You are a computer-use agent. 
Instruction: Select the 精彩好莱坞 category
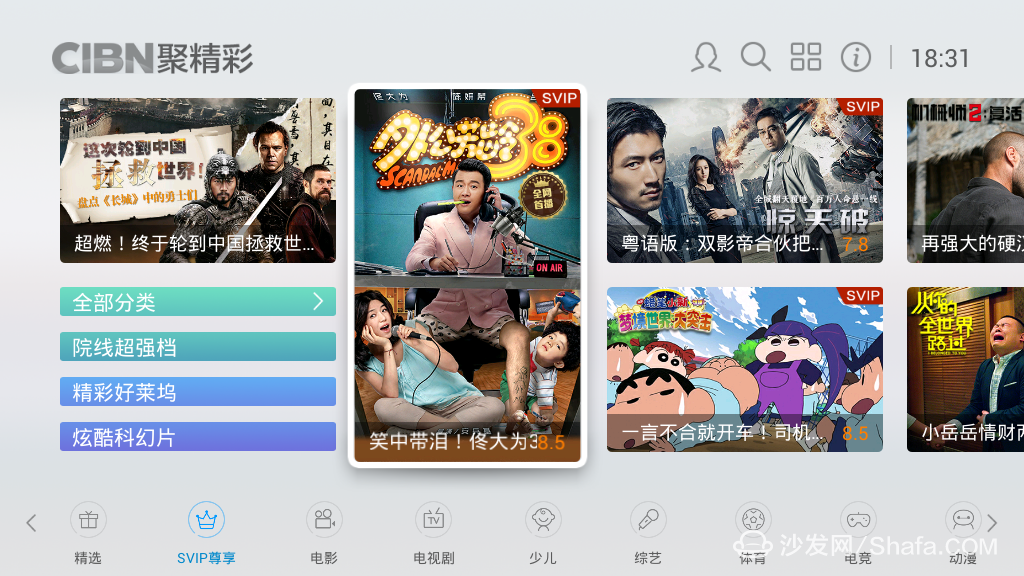click(197, 392)
